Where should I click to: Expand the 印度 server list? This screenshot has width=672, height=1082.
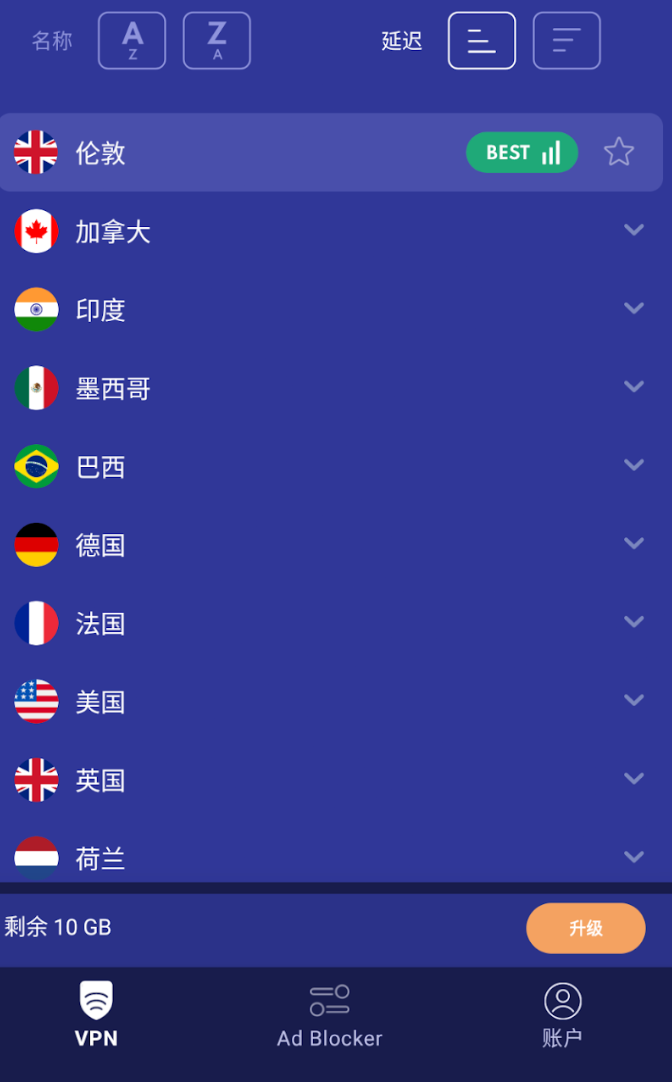(633, 308)
